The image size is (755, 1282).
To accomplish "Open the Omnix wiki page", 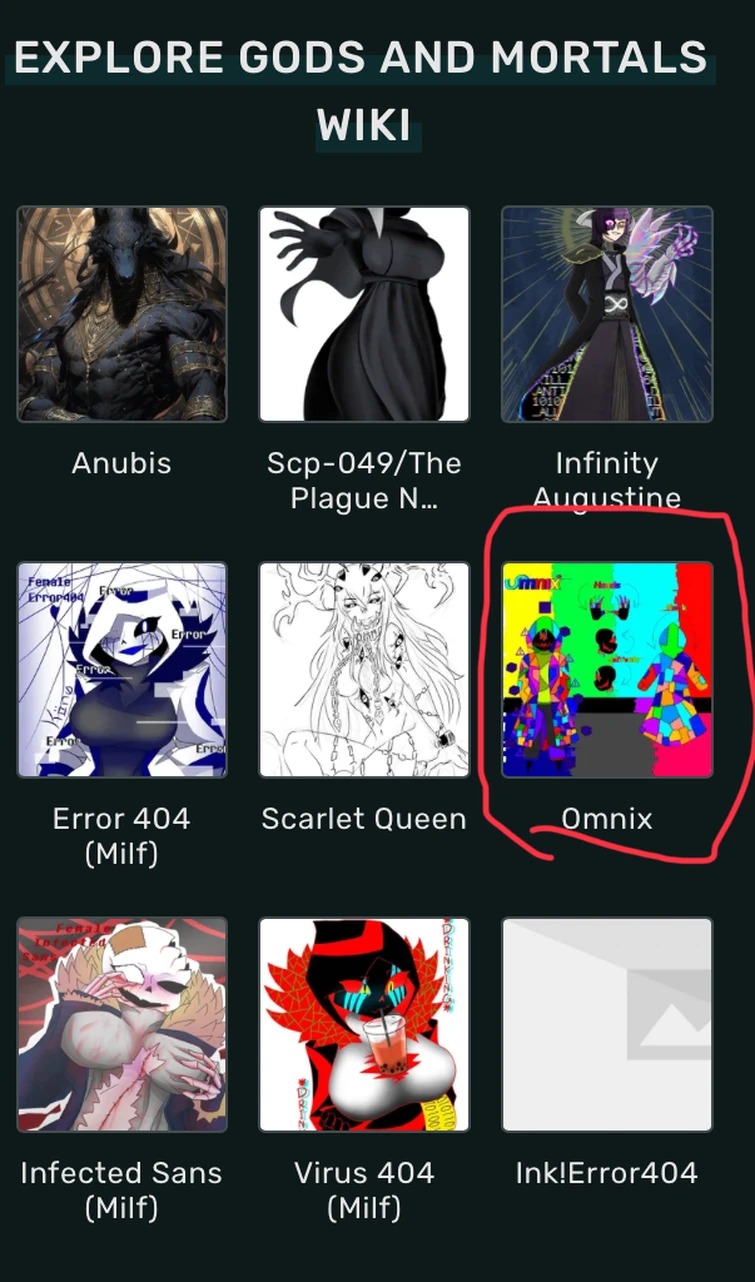I will click(x=606, y=669).
